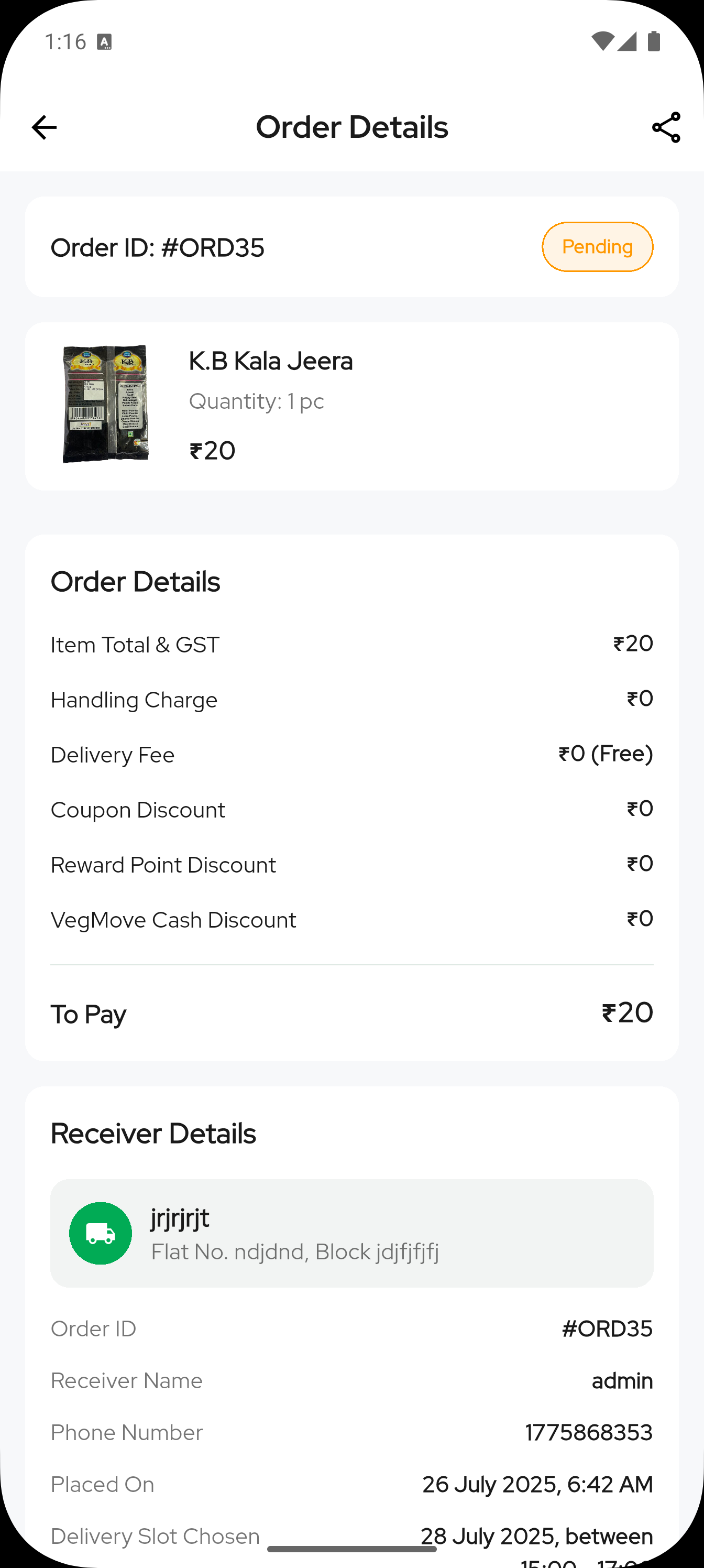Select the Pending status badge
The height and width of the screenshot is (1568, 704).
coord(597,247)
